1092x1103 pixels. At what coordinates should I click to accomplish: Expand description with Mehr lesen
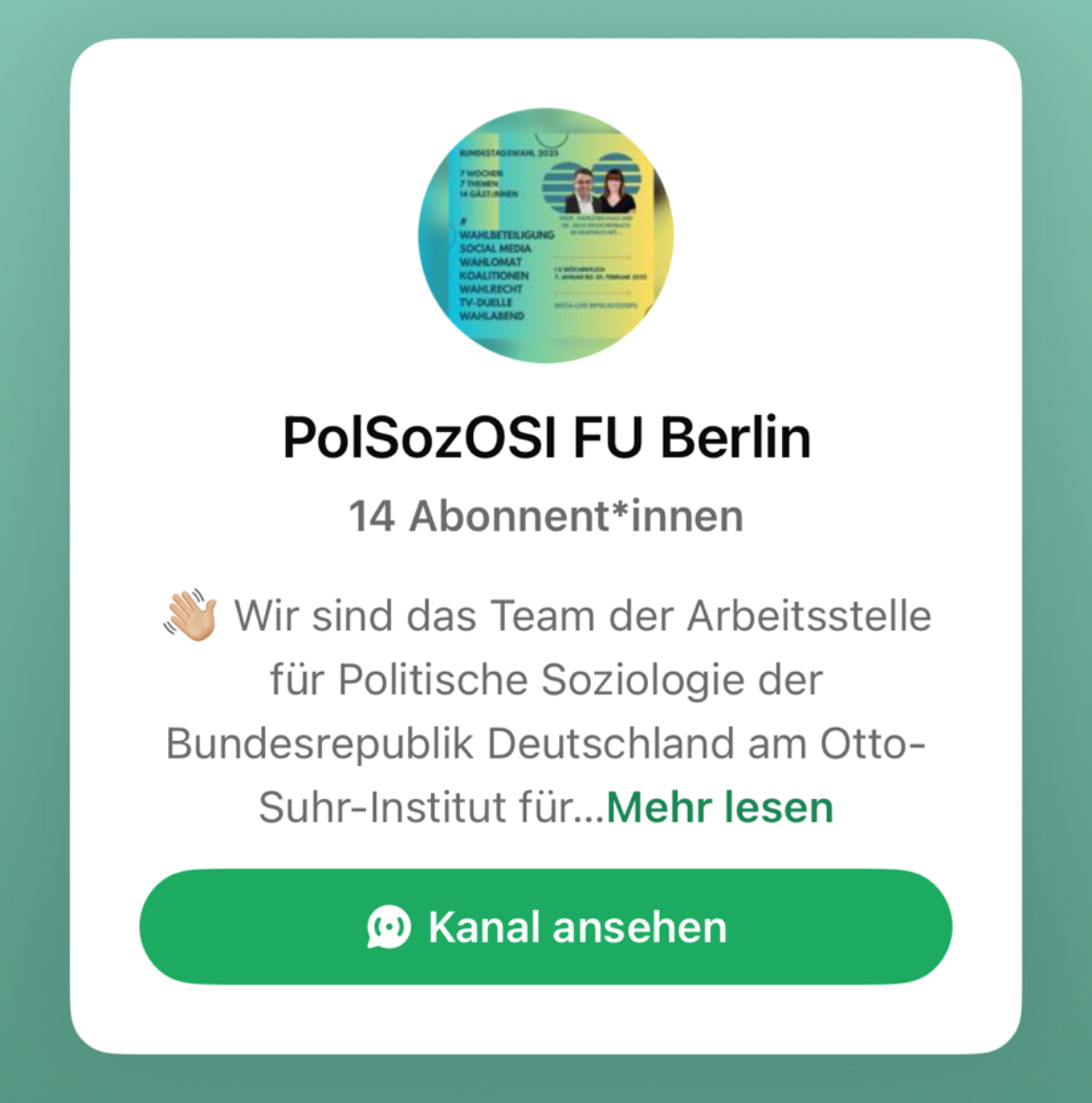tap(720, 807)
